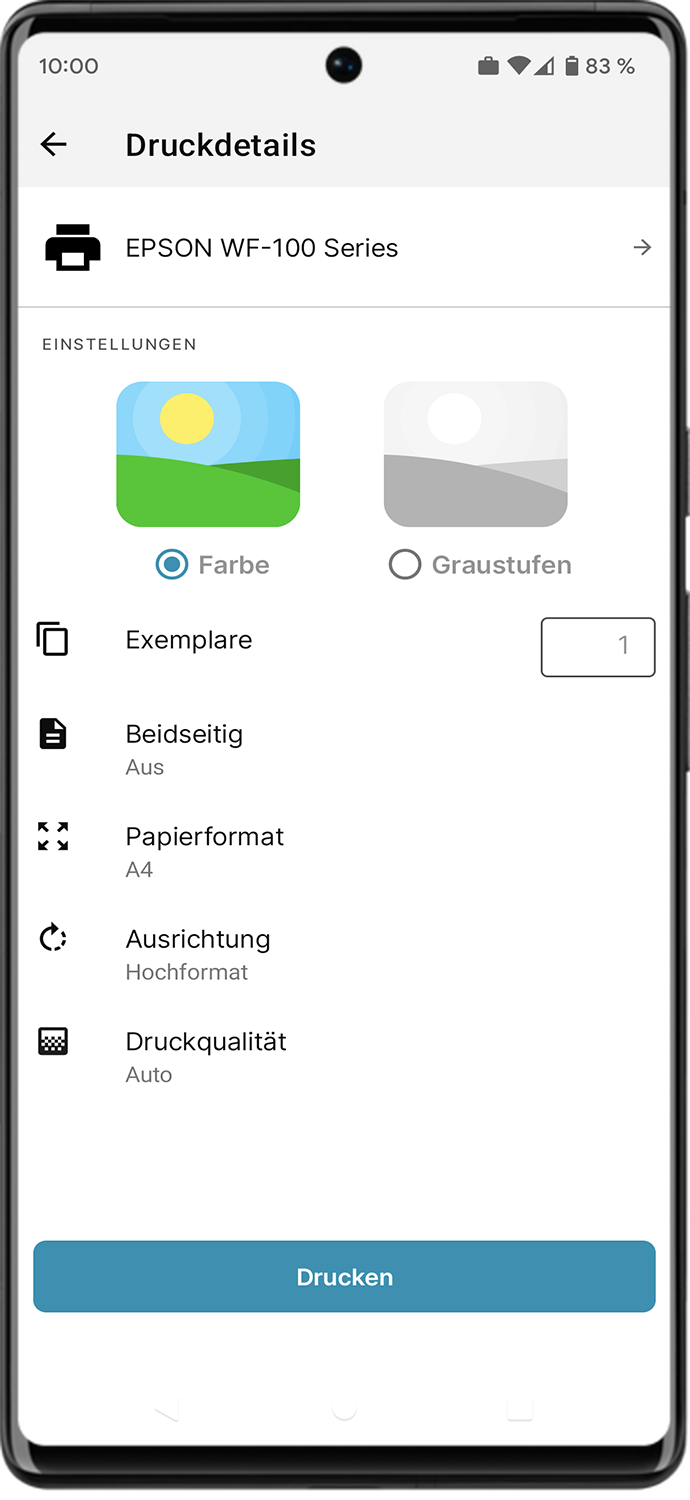Image resolution: width=690 pixels, height=1500 pixels.
Task: Open the Beidseitig setting
Action: [344, 749]
